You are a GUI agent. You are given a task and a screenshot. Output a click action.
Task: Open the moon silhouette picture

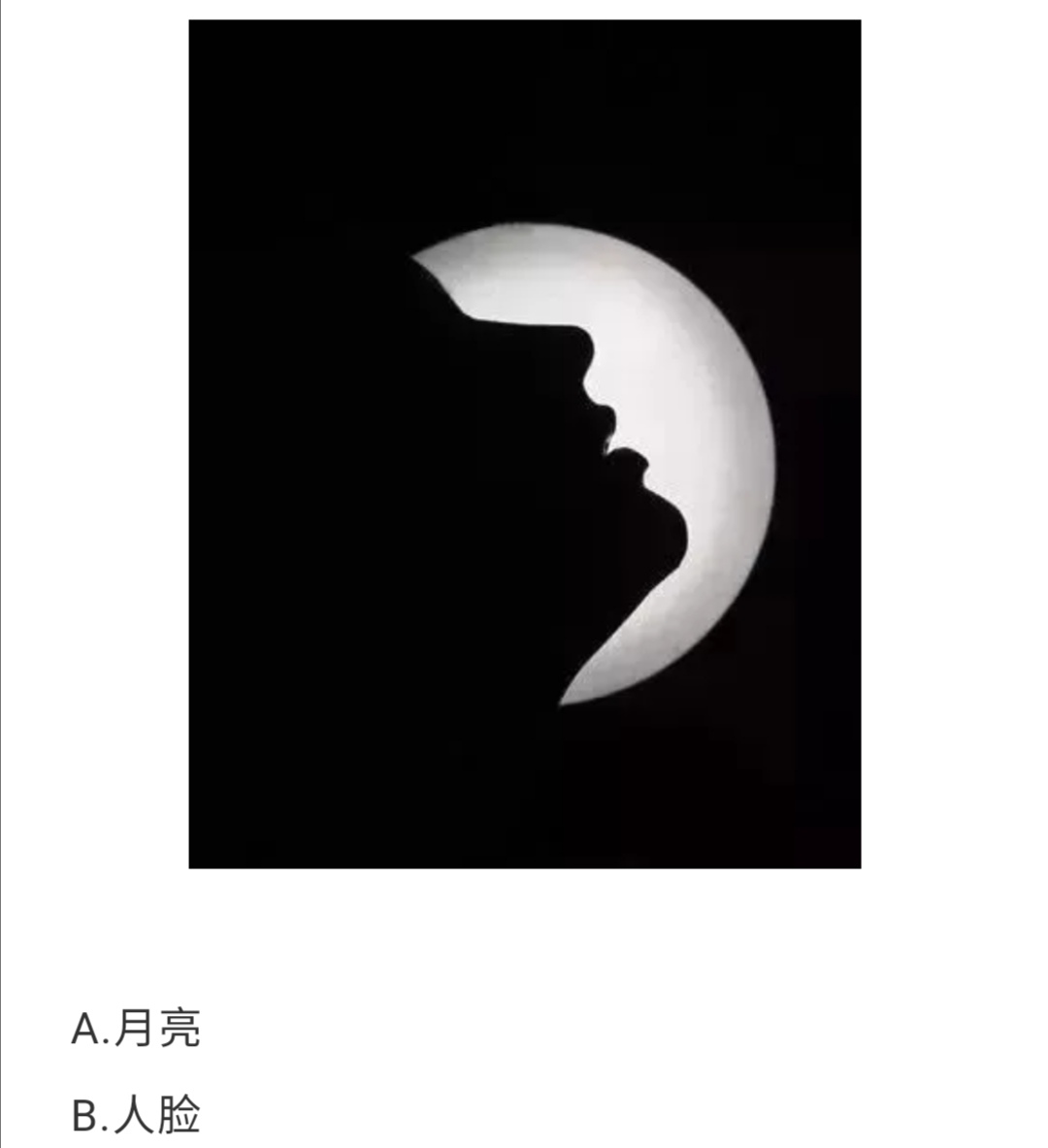(x=524, y=443)
